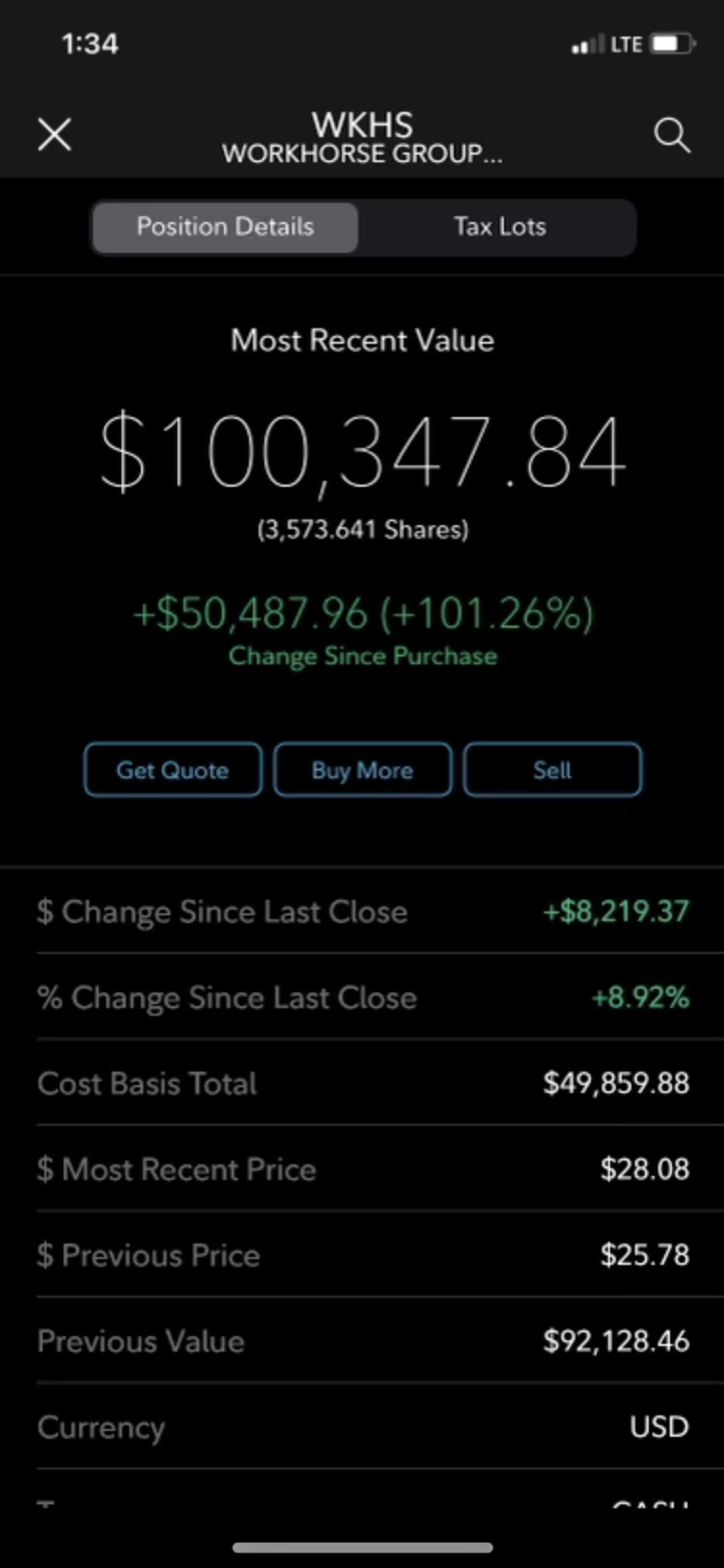The height and width of the screenshot is (1568, 724).
Task: Switch to the Tax Lots tab
Action: 499,227
